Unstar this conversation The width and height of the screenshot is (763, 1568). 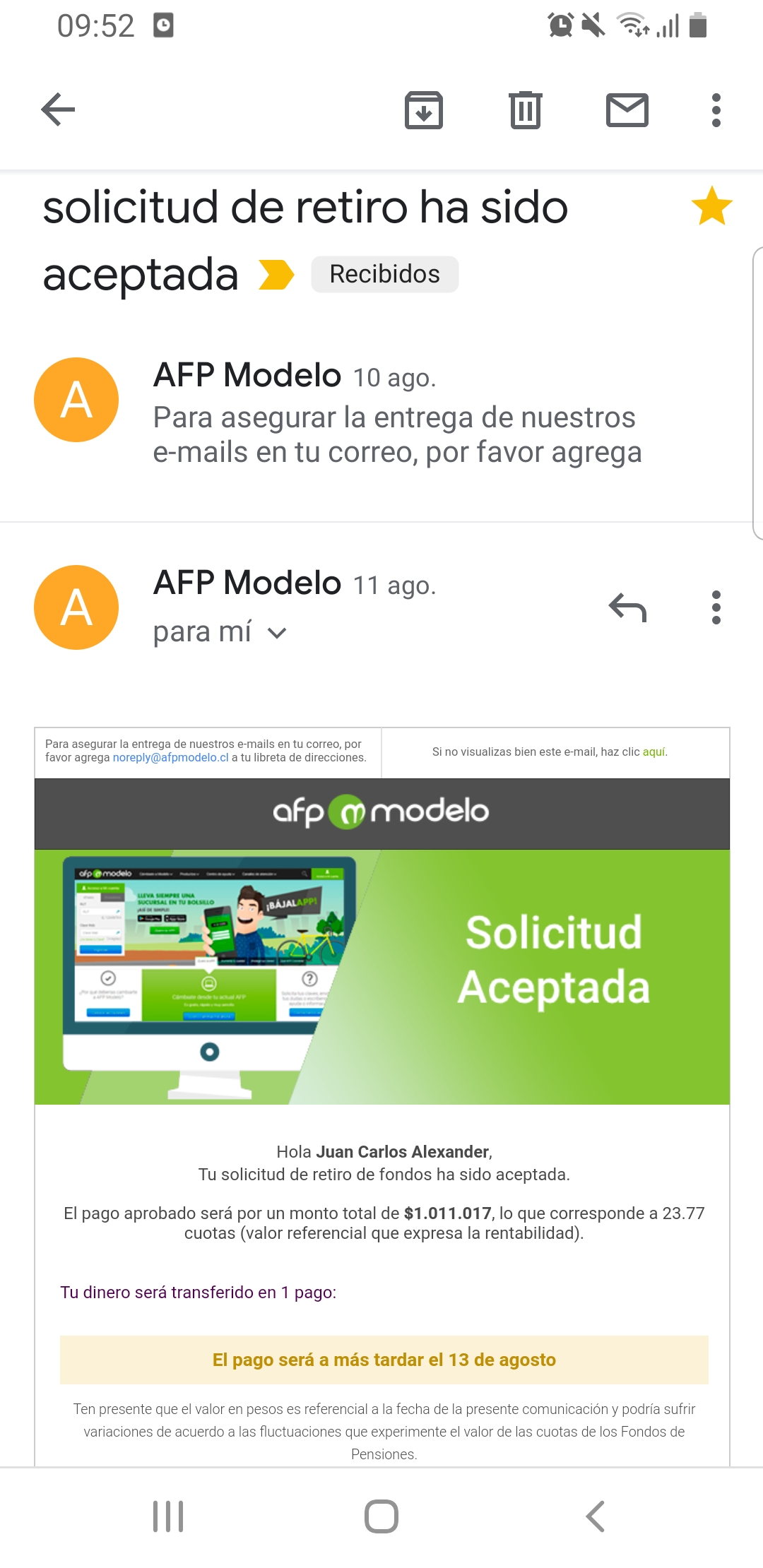tap(712, 206)
